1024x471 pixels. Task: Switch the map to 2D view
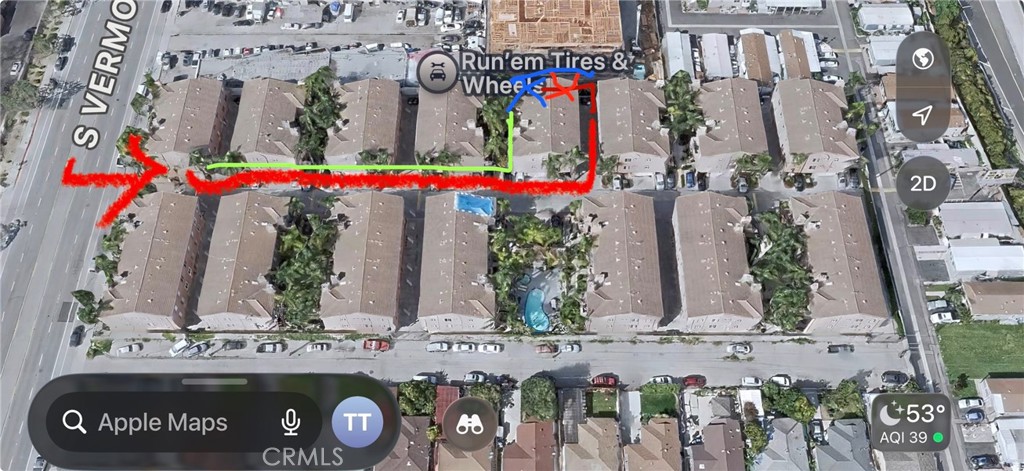tap(922, 184)
